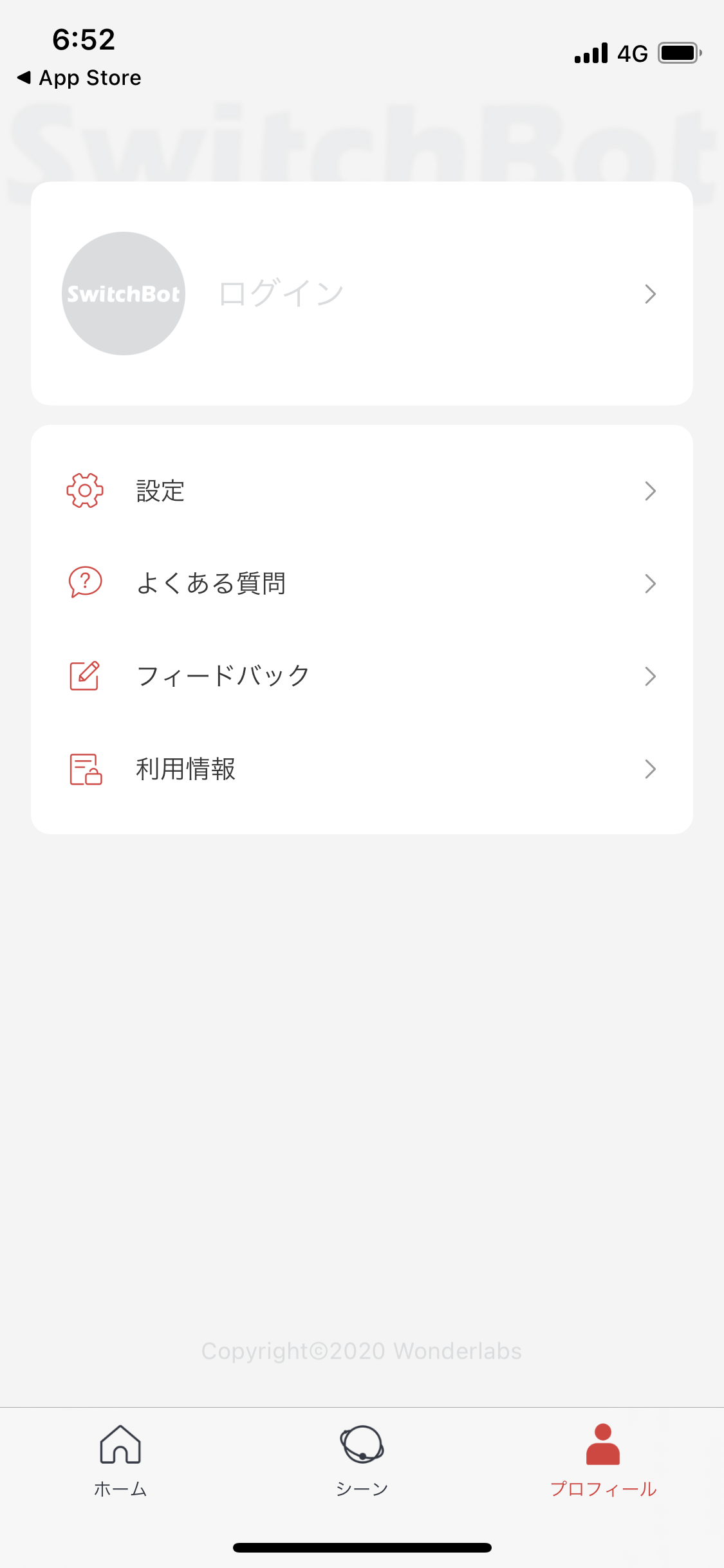The height and width of the screenshot is (1568, 724).
Task: Open フィードバック feedback form
Action: click(x=360, y=676)
